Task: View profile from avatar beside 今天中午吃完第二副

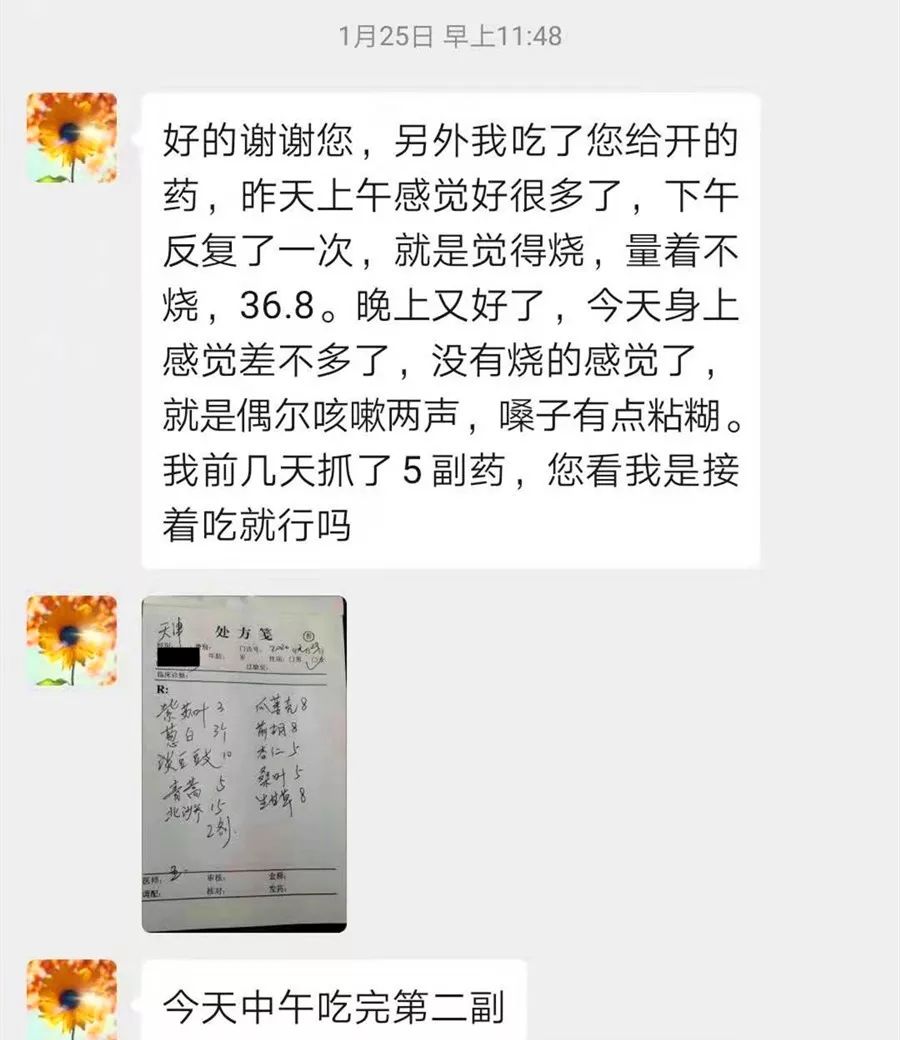Action: (x=71, y=1000)
